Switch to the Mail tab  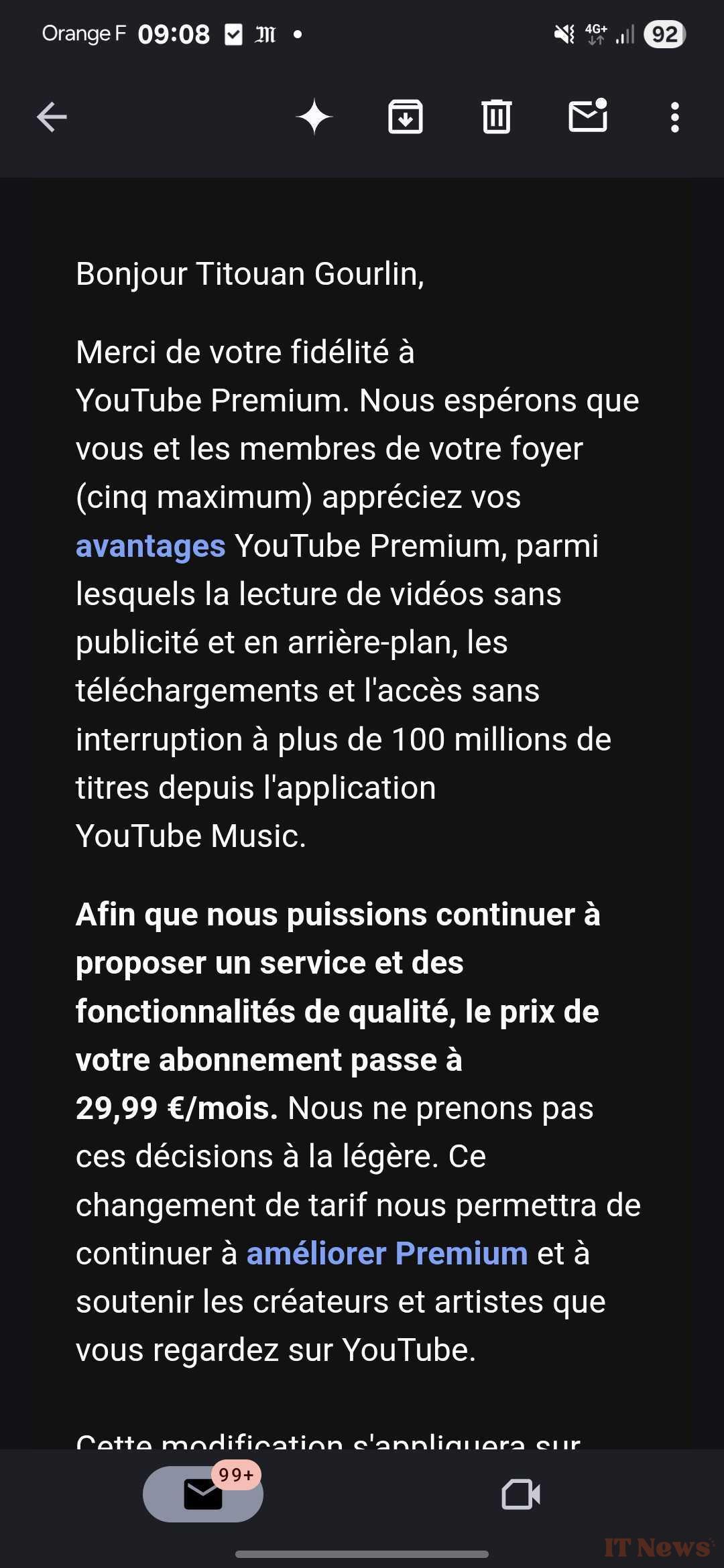(203, 1494)
